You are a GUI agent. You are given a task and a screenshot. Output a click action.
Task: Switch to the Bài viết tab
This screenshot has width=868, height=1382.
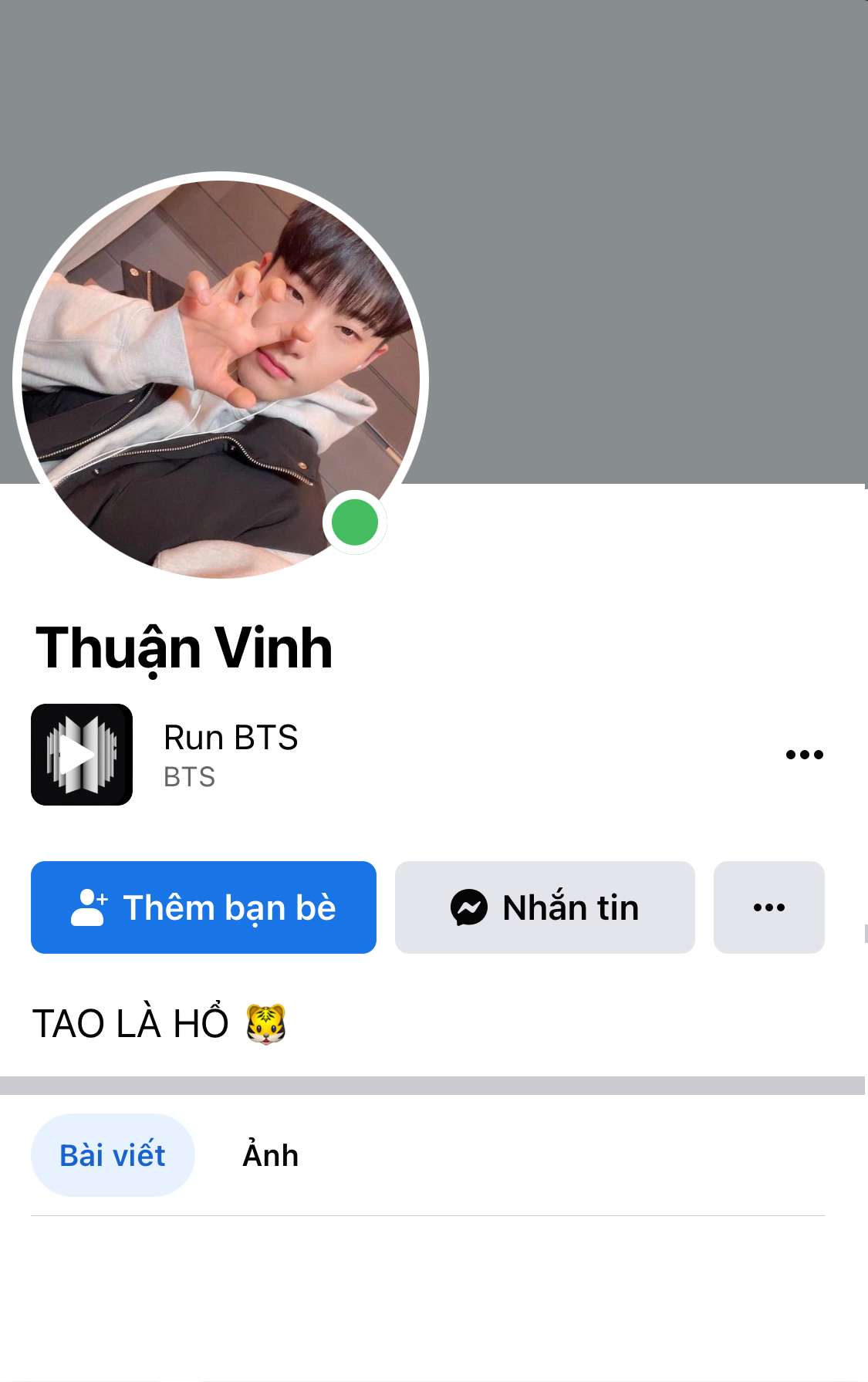113,1155
